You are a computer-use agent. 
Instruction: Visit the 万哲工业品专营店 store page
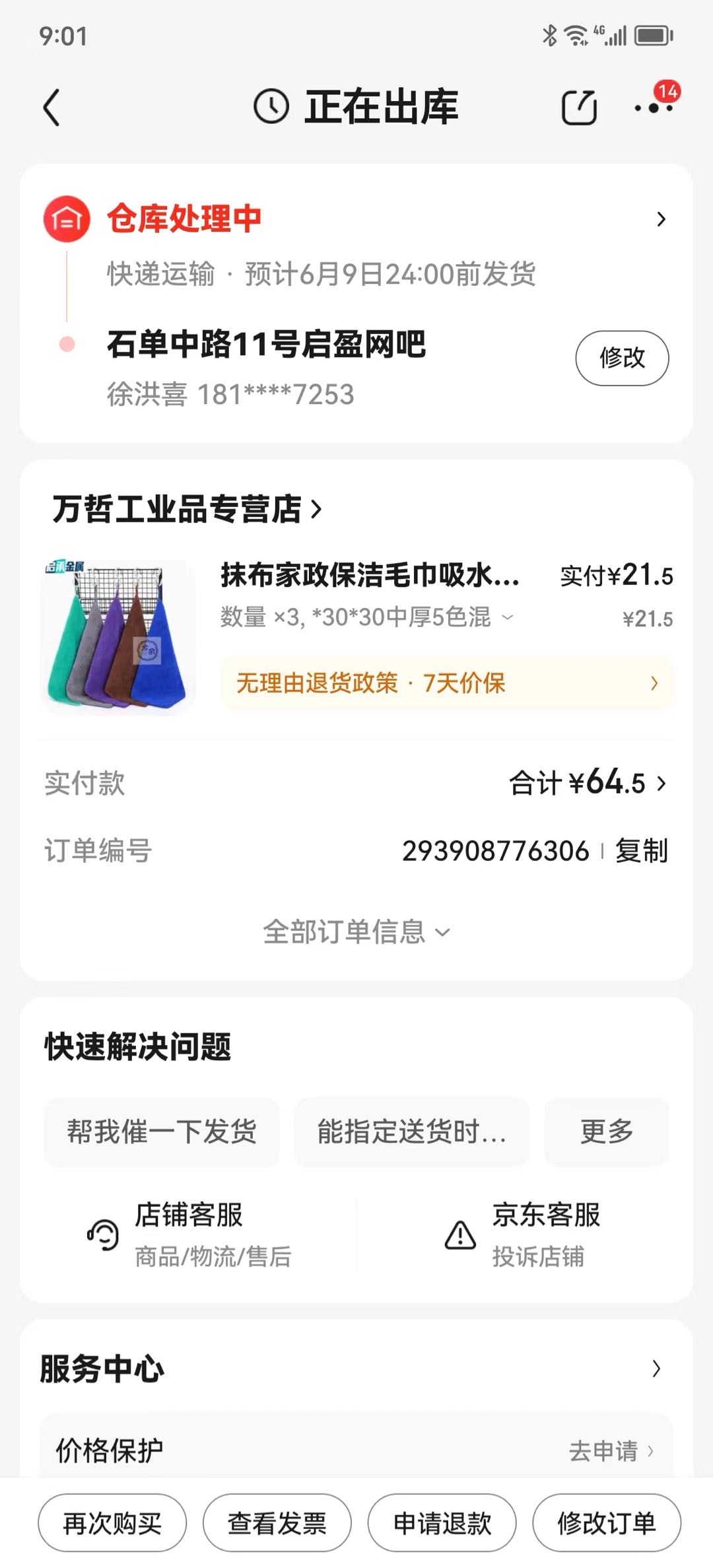pos(187,509)
